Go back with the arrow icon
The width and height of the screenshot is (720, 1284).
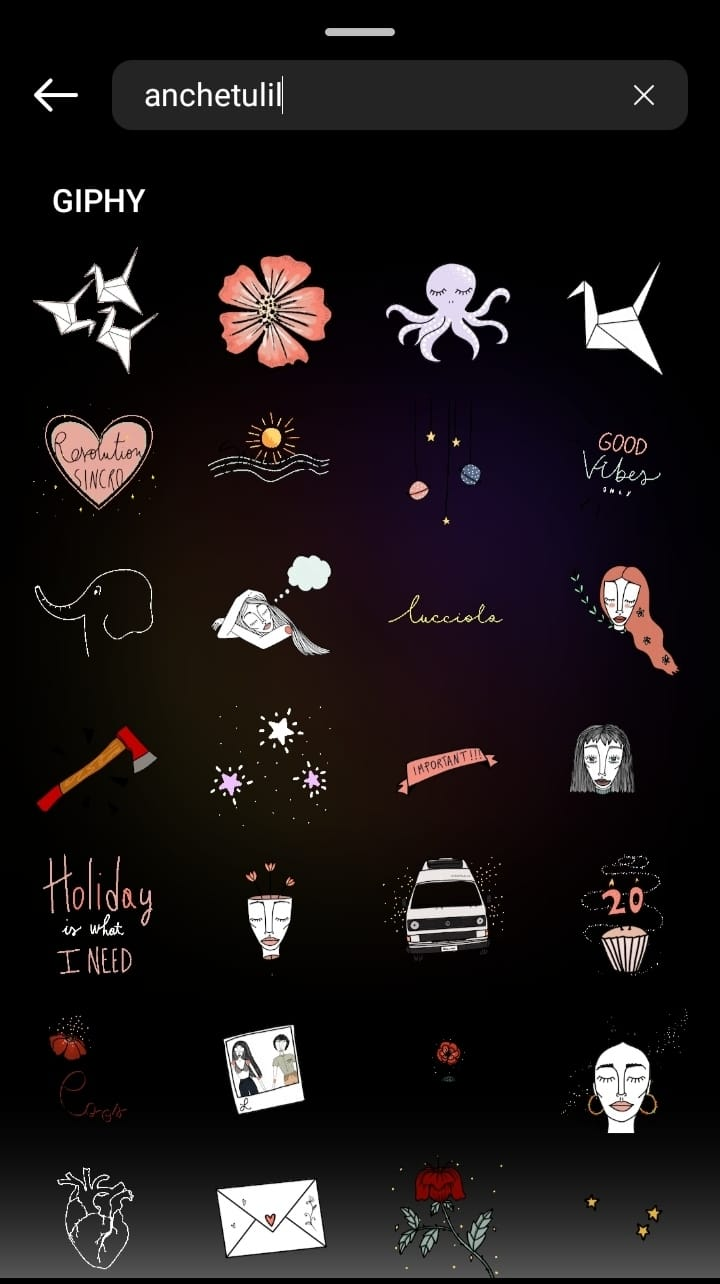[56, 95]
